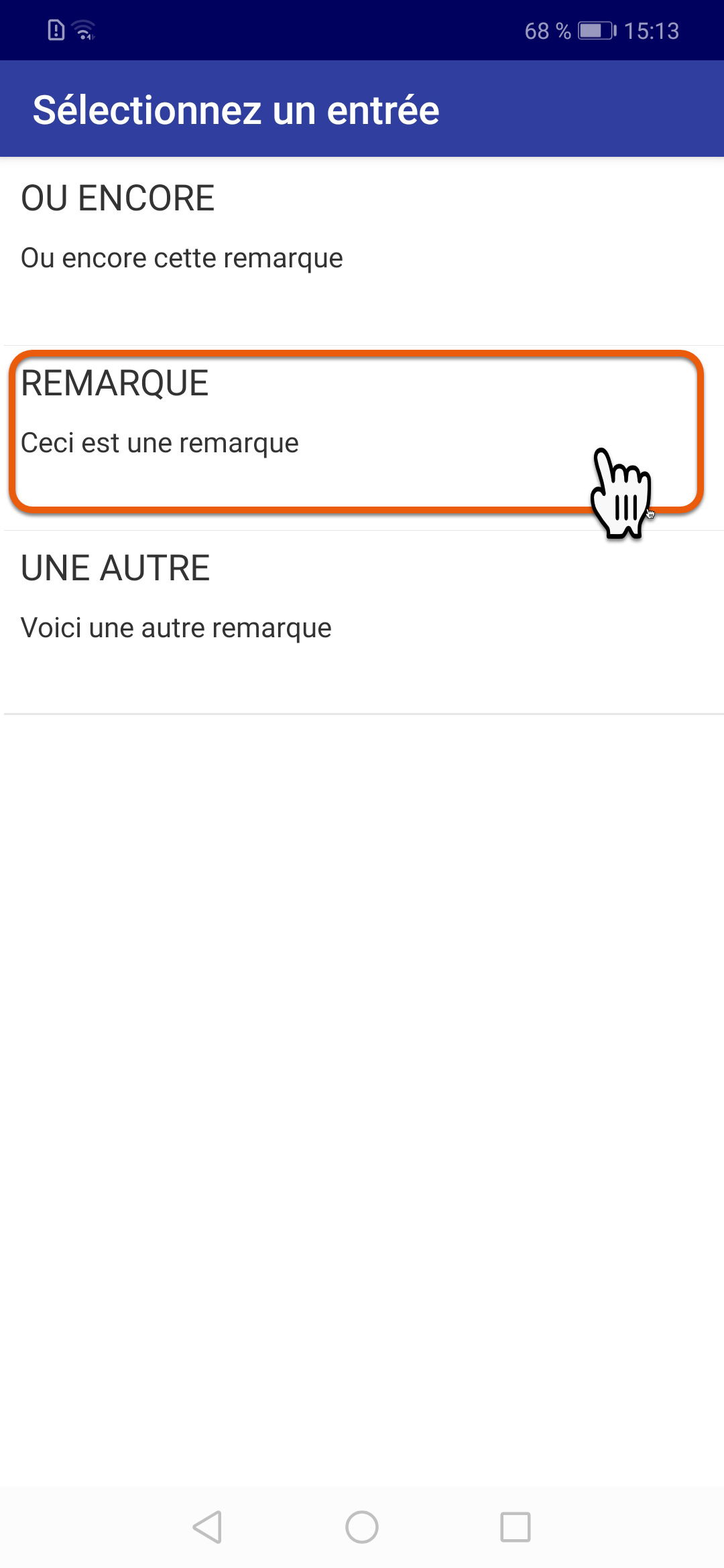The height and width of the screenshot is (1568, 724).
Task: Go back with the system back button
Action: tap(208, 1528)
